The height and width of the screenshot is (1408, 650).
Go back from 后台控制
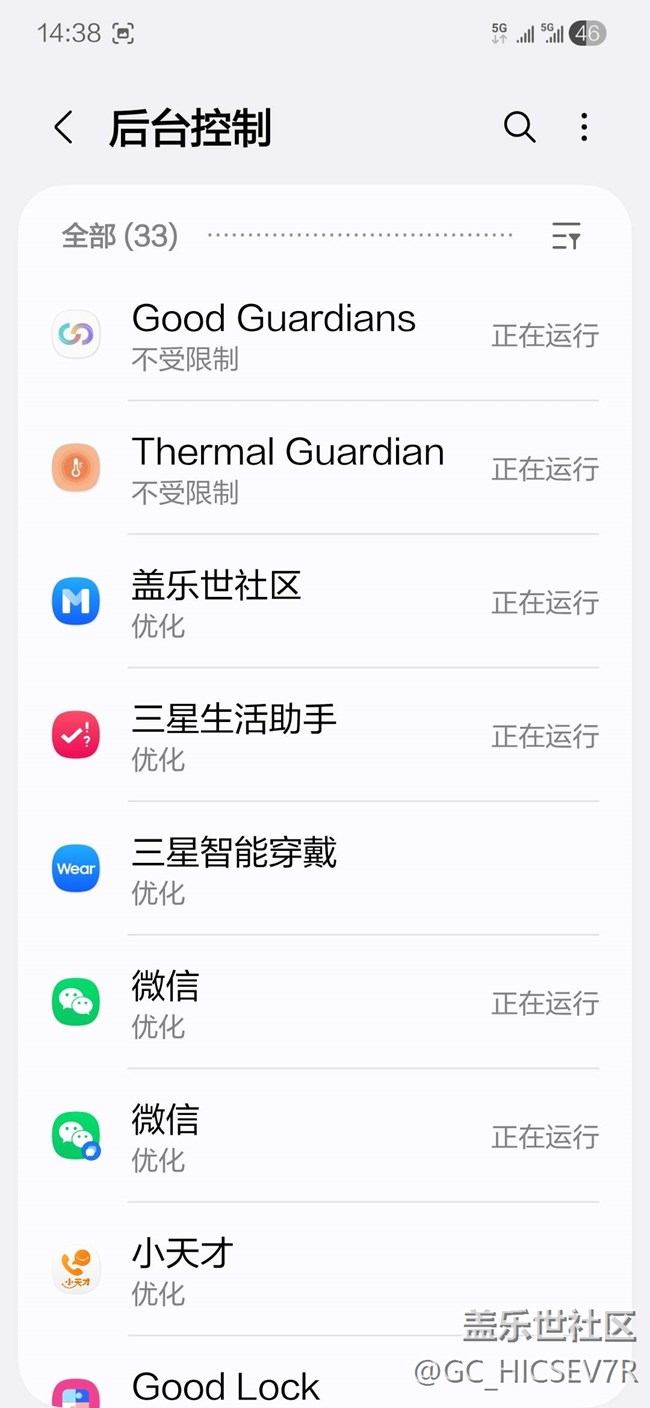click(x=64, y=128)
